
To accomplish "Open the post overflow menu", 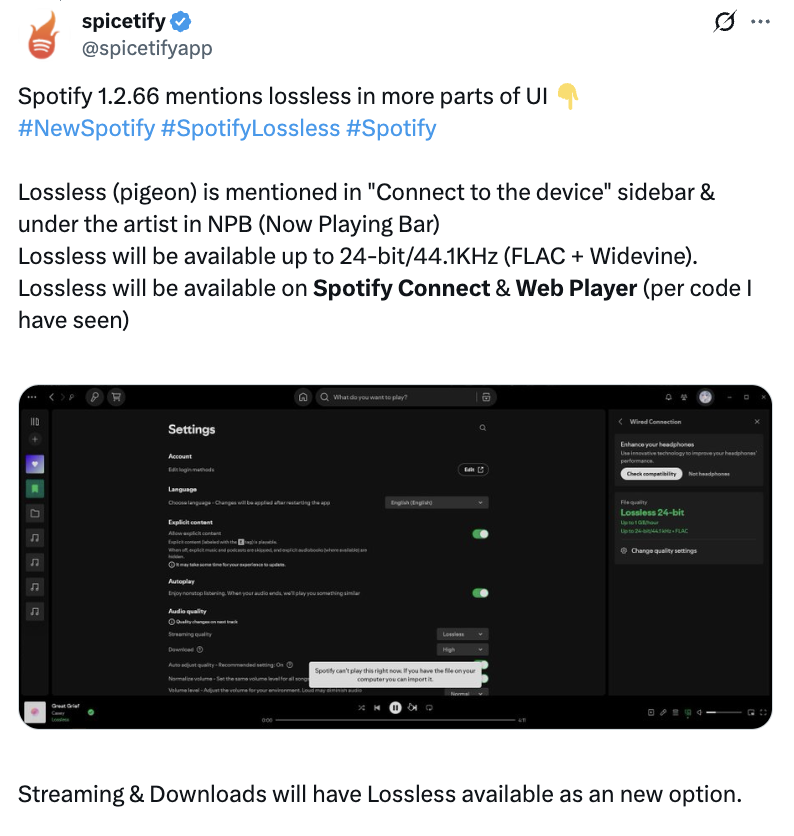I will click(761, 22).
